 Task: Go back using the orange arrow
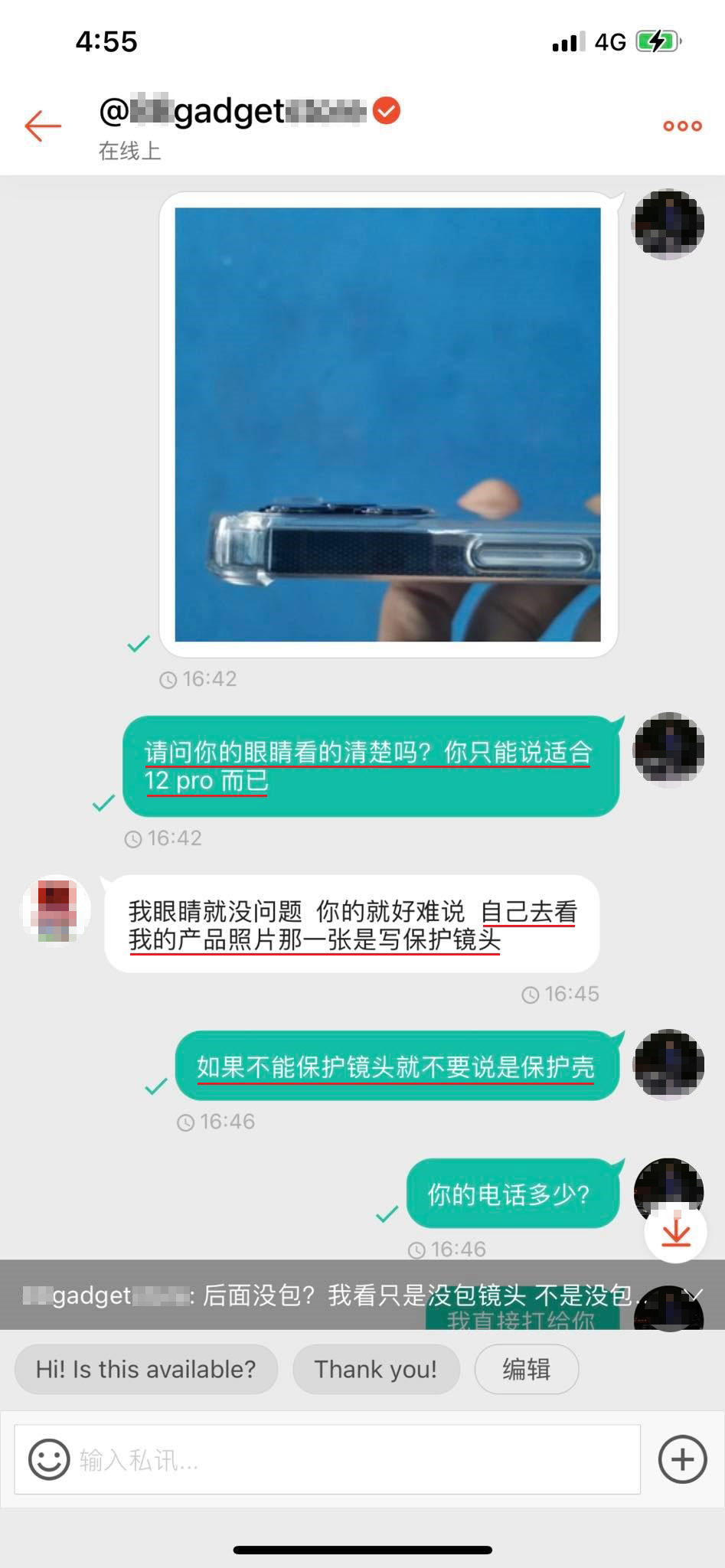[x=43, y=126]
